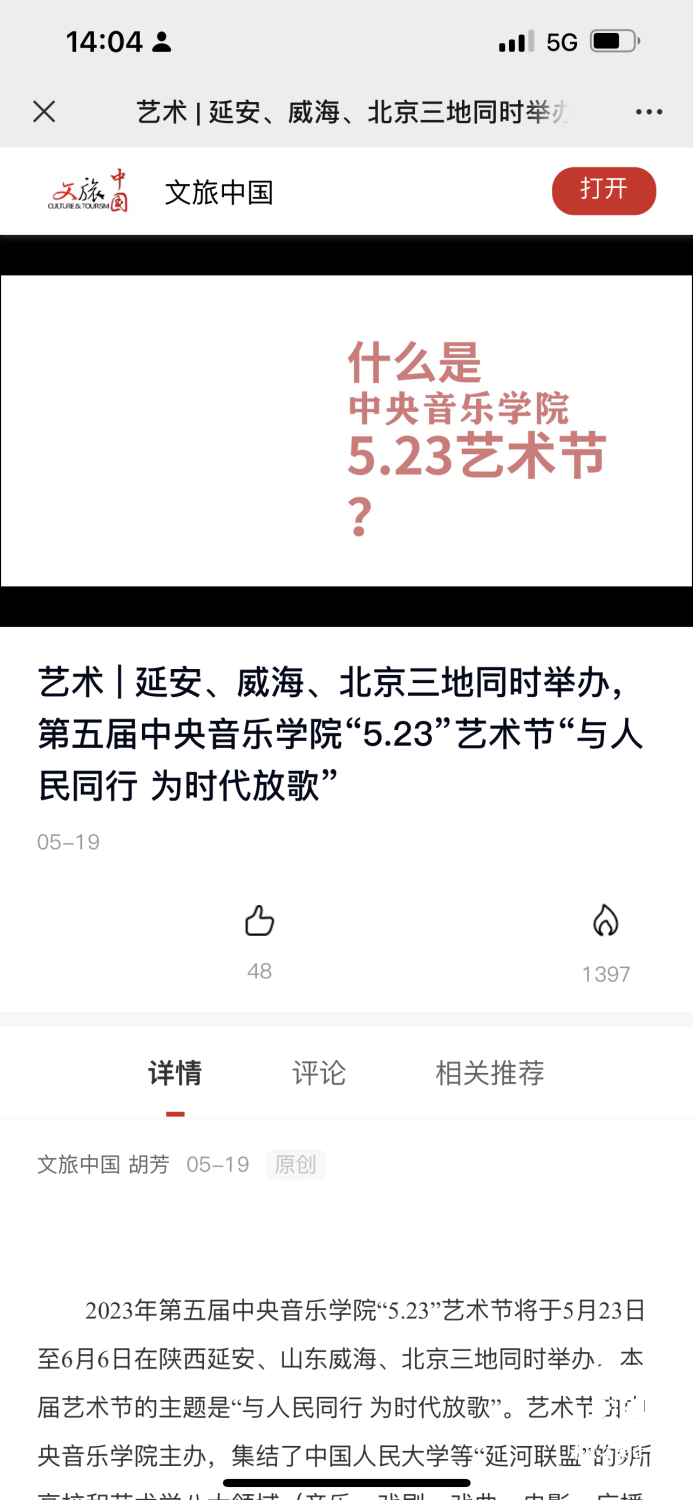Open the three-dot overflow menu
The width and height of the screenshot is (693, 1500).
point(649,112)
